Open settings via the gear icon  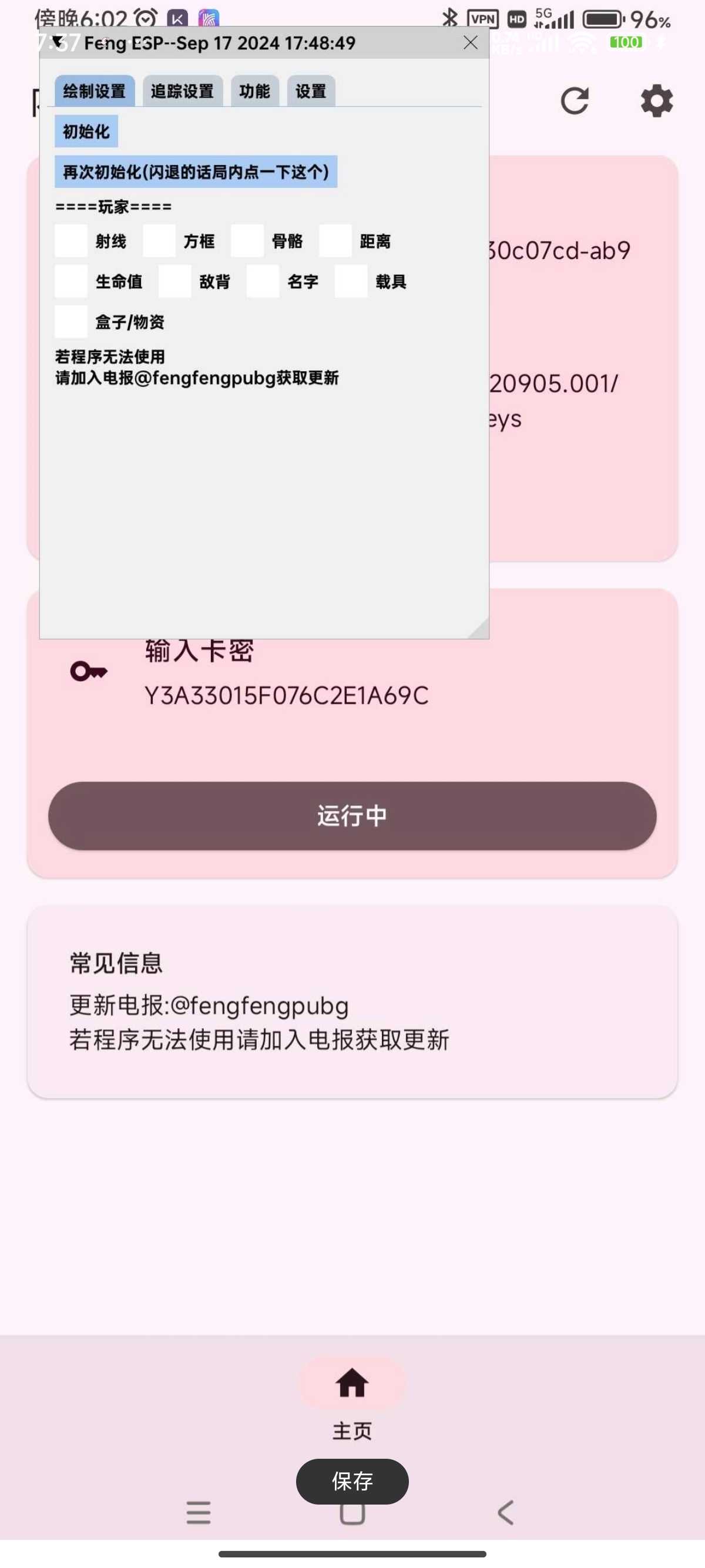point(656,101)
